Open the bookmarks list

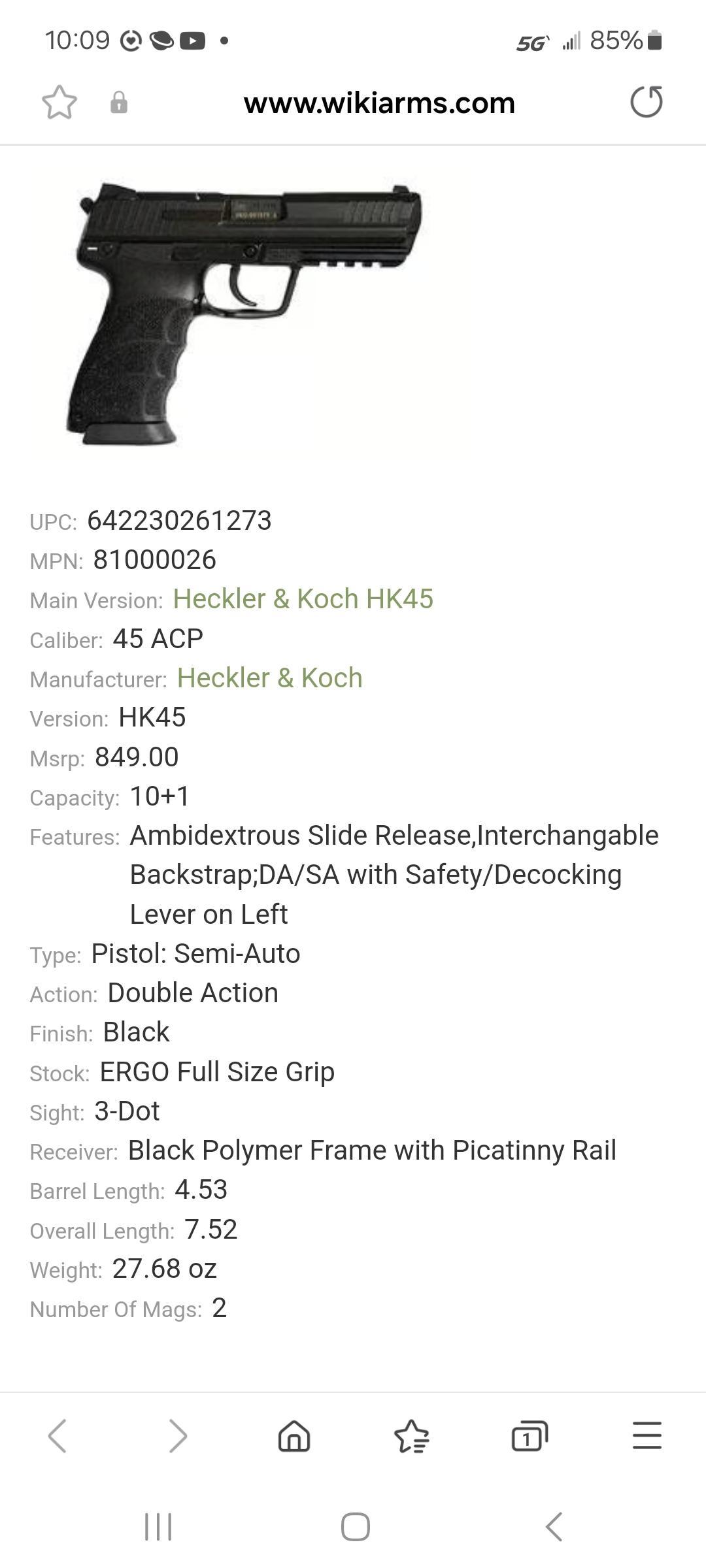412,1436
